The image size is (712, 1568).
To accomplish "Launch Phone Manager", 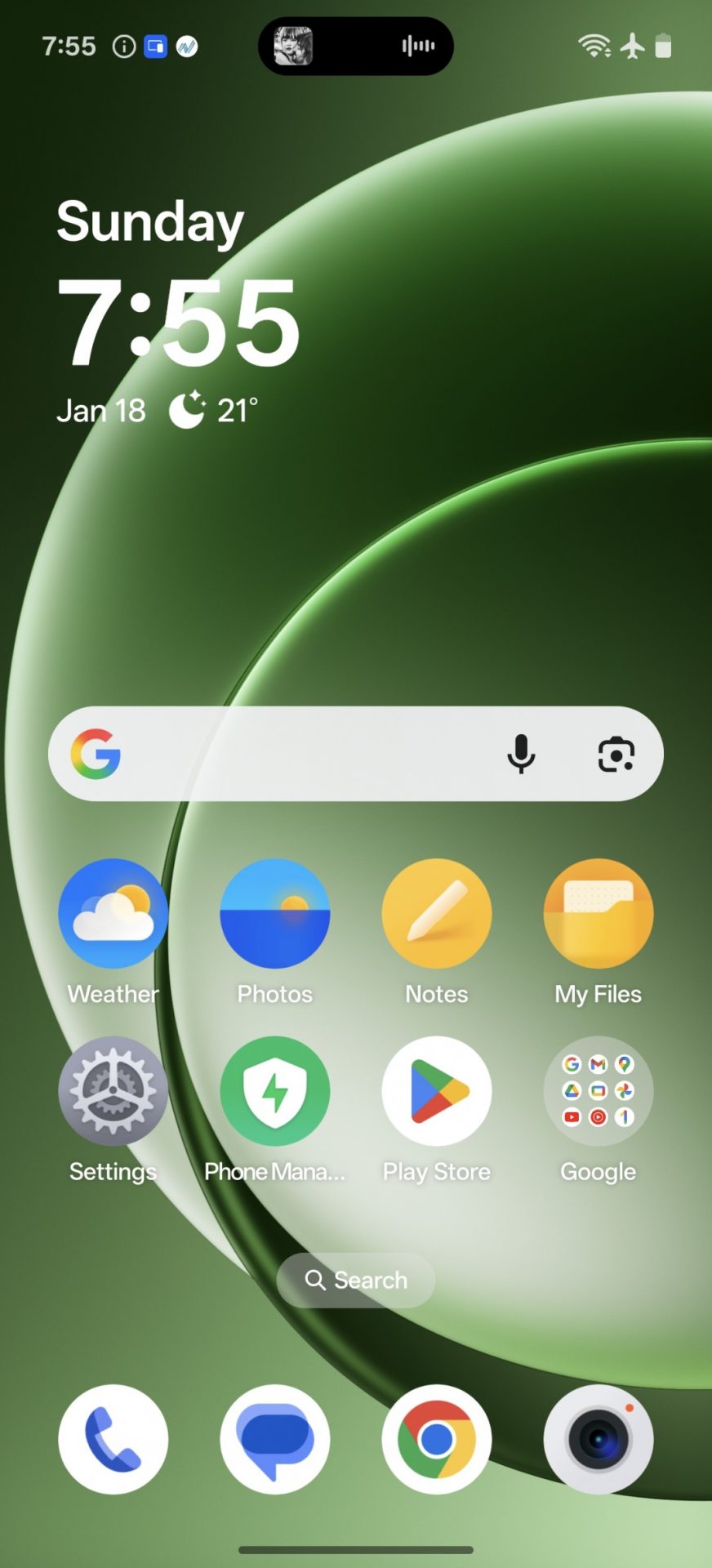I will point(274,1091).
